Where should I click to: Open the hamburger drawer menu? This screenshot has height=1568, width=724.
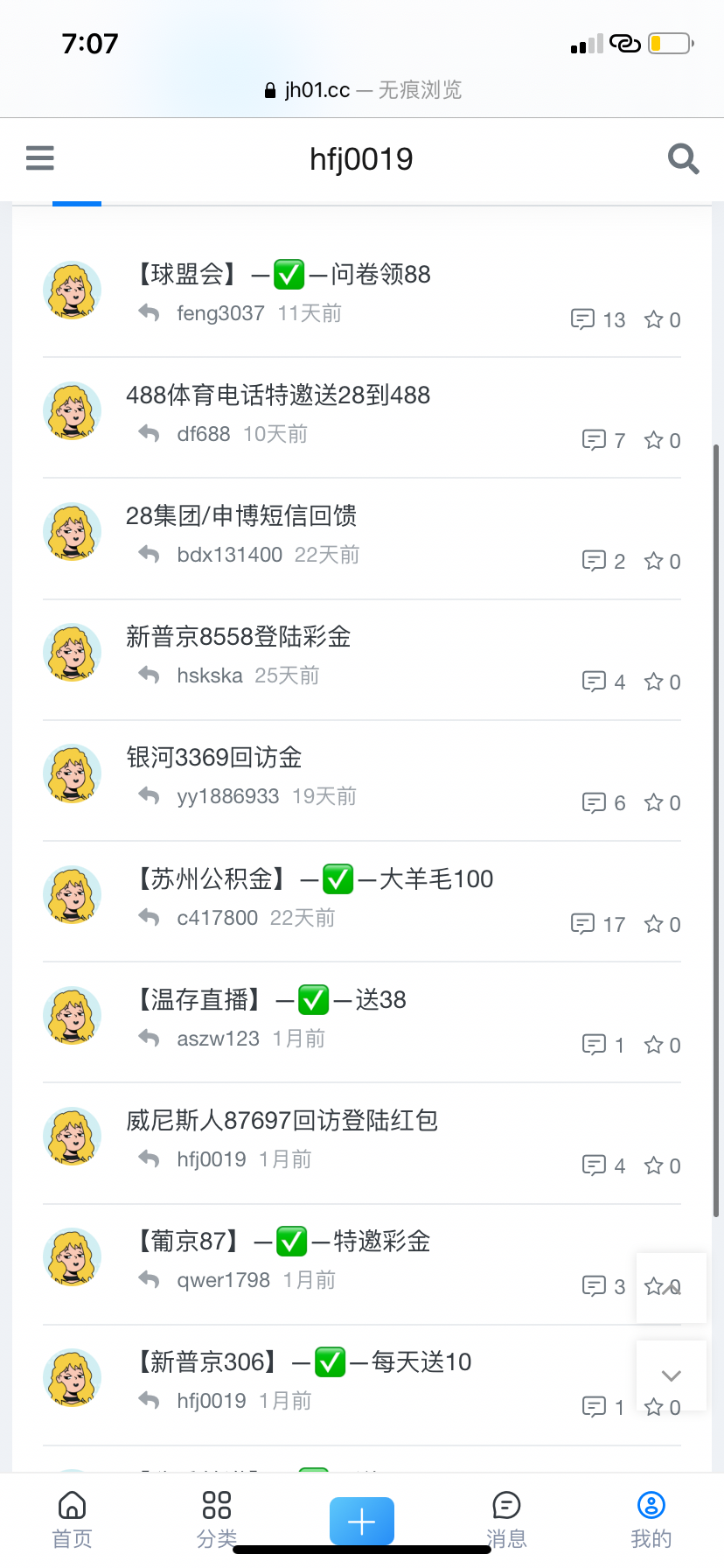(x=40, y=158)
